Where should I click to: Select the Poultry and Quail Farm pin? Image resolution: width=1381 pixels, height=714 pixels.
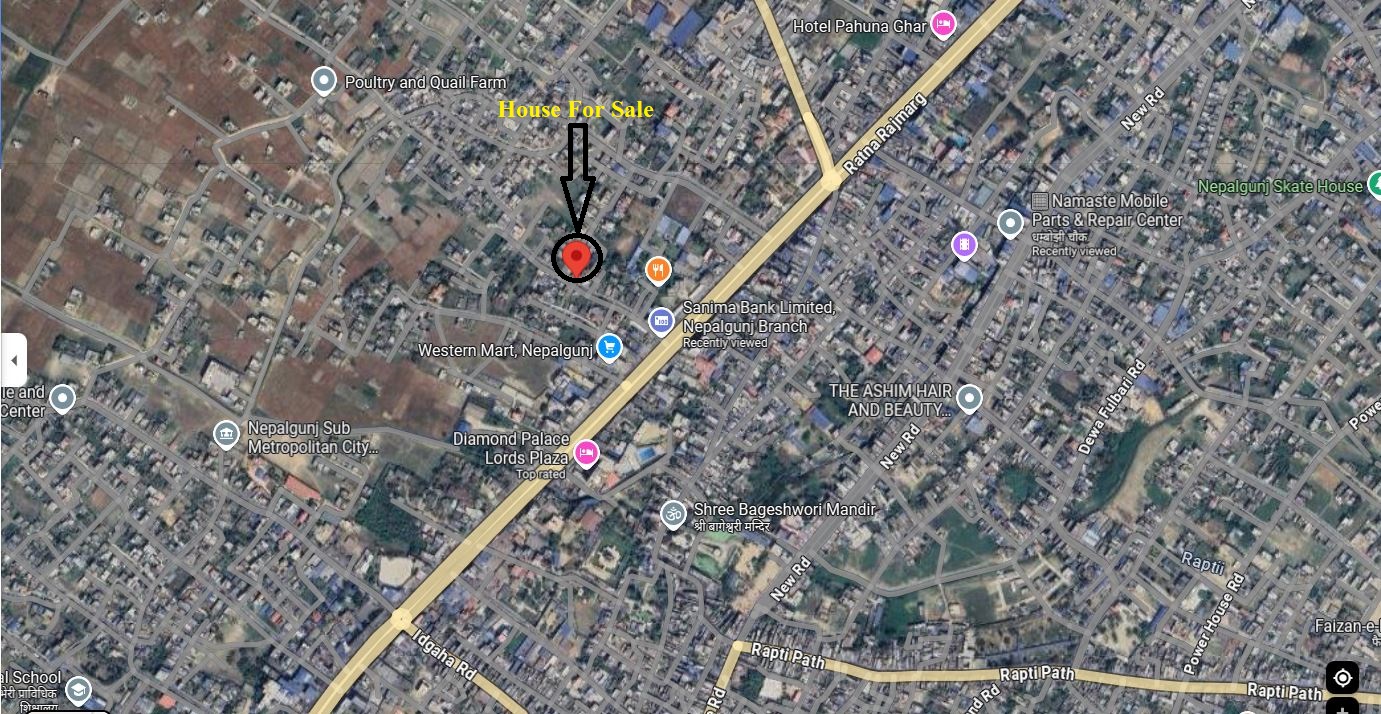tap(323, 81)
